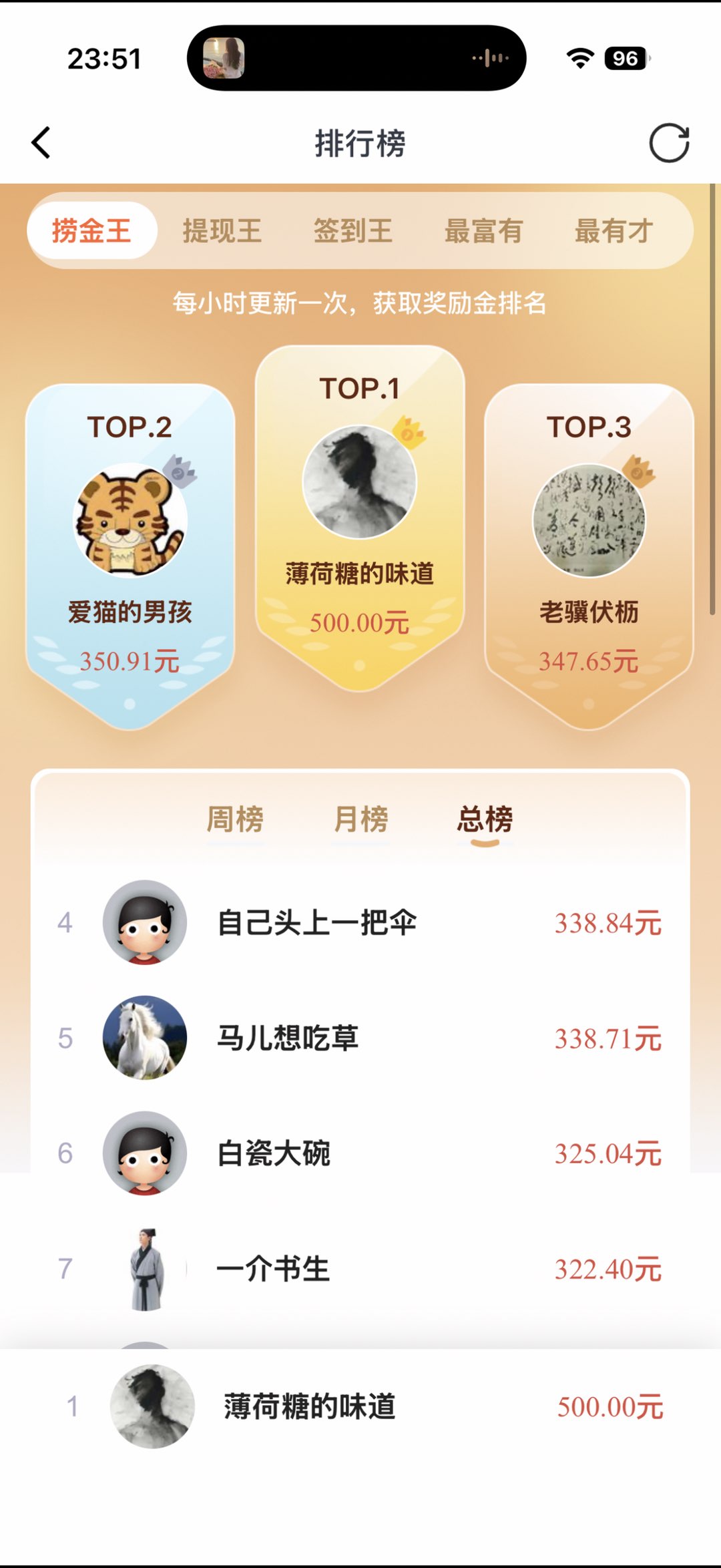The image size is (721, 1568).
Task: Select the 总榜 overall list
Action: click(485, 819)
